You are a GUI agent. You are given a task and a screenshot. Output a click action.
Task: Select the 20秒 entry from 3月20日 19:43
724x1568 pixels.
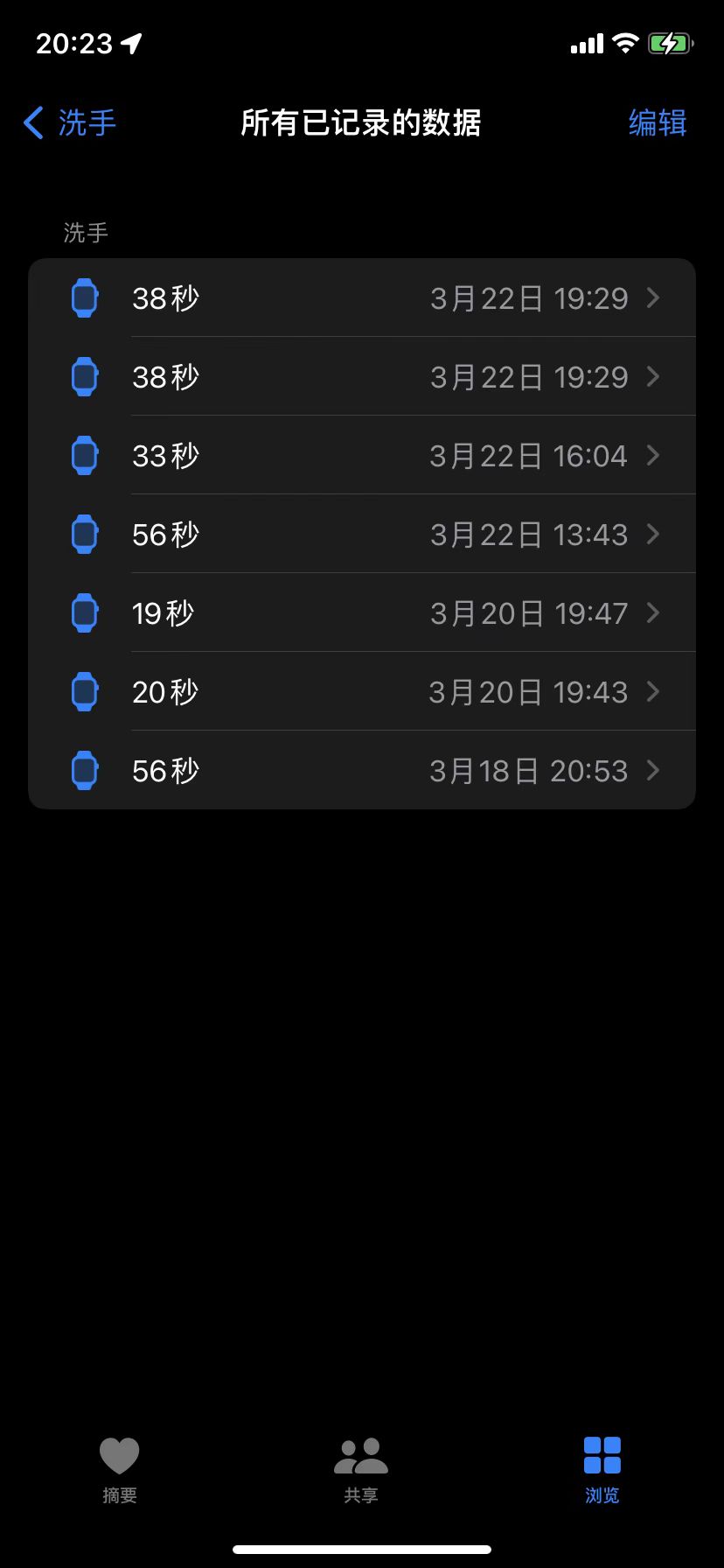pos(362,692)
